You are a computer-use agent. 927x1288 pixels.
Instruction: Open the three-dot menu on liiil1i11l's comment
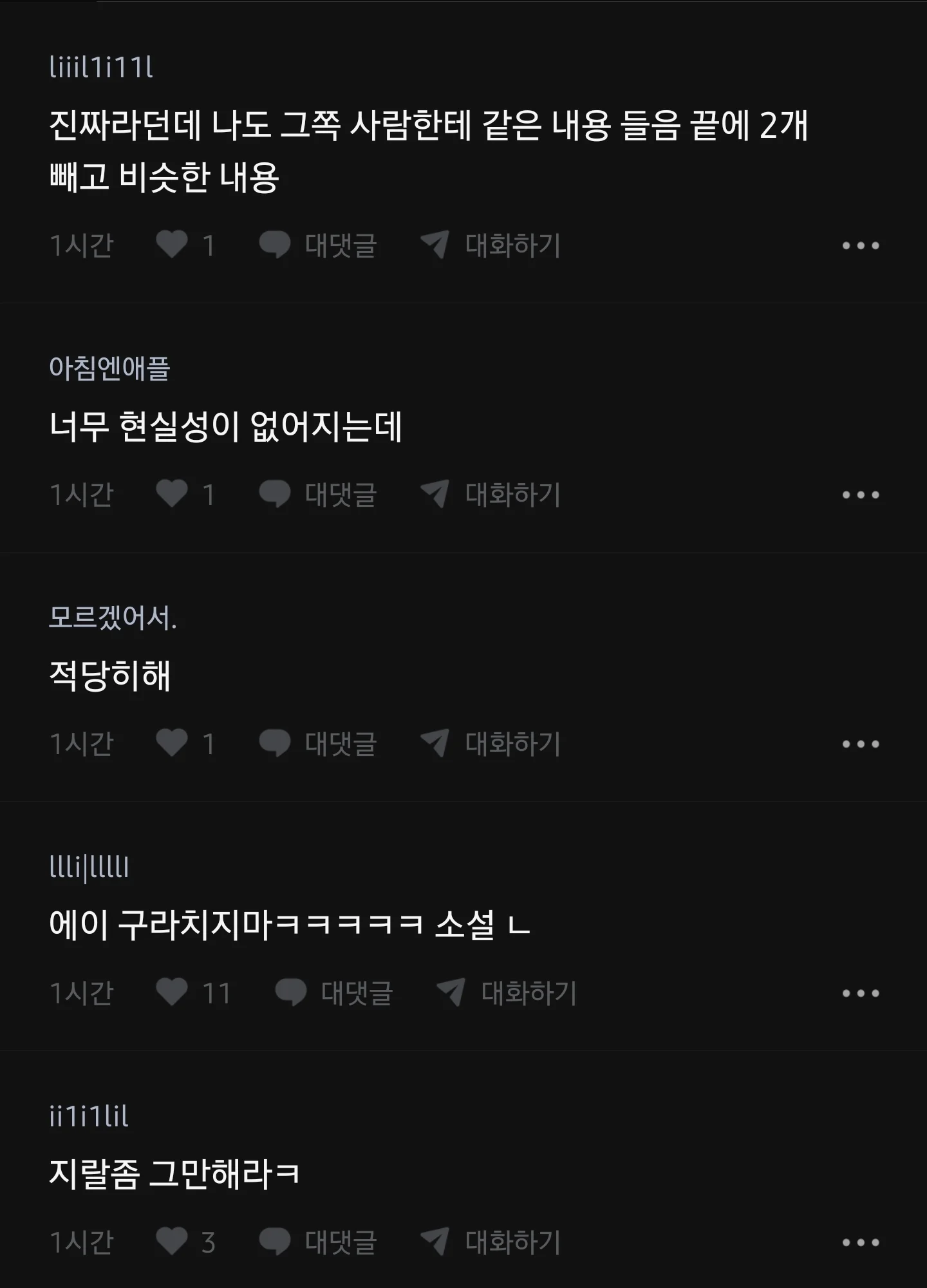click(861, 245)
